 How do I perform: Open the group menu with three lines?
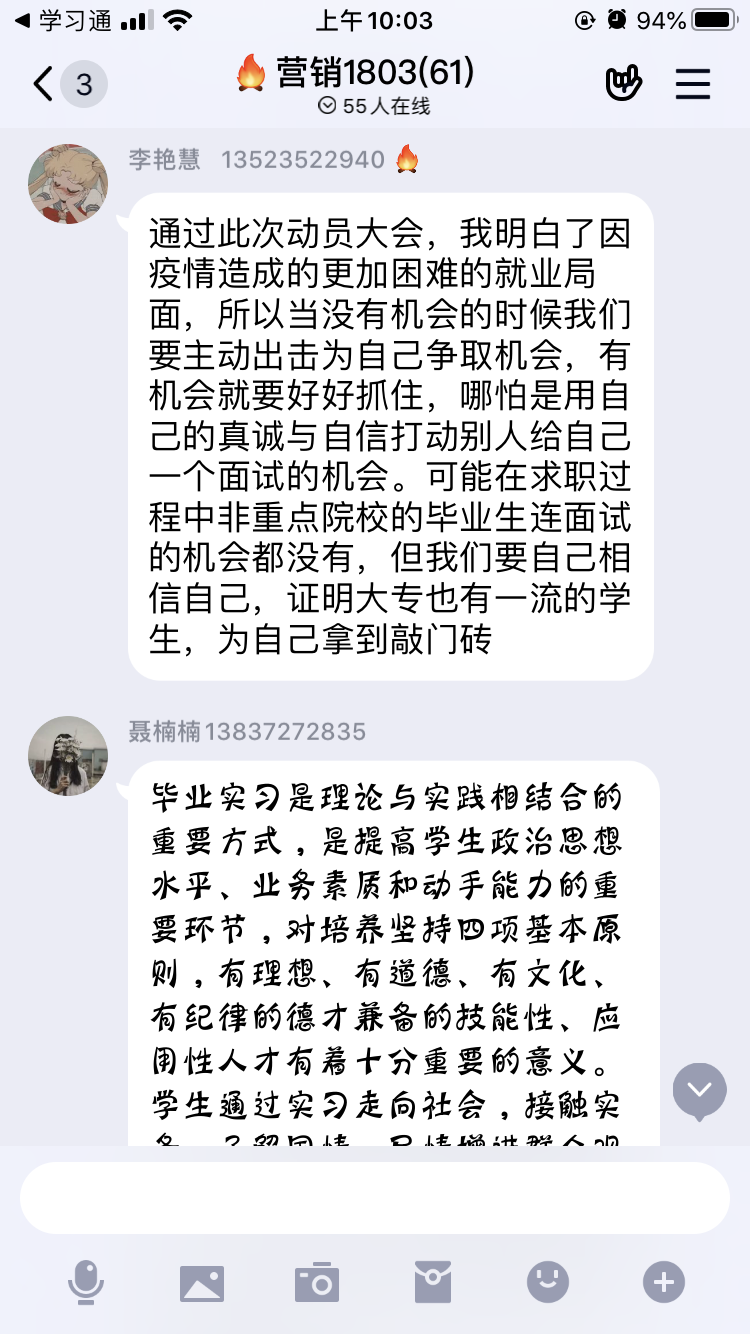(692, 84)
